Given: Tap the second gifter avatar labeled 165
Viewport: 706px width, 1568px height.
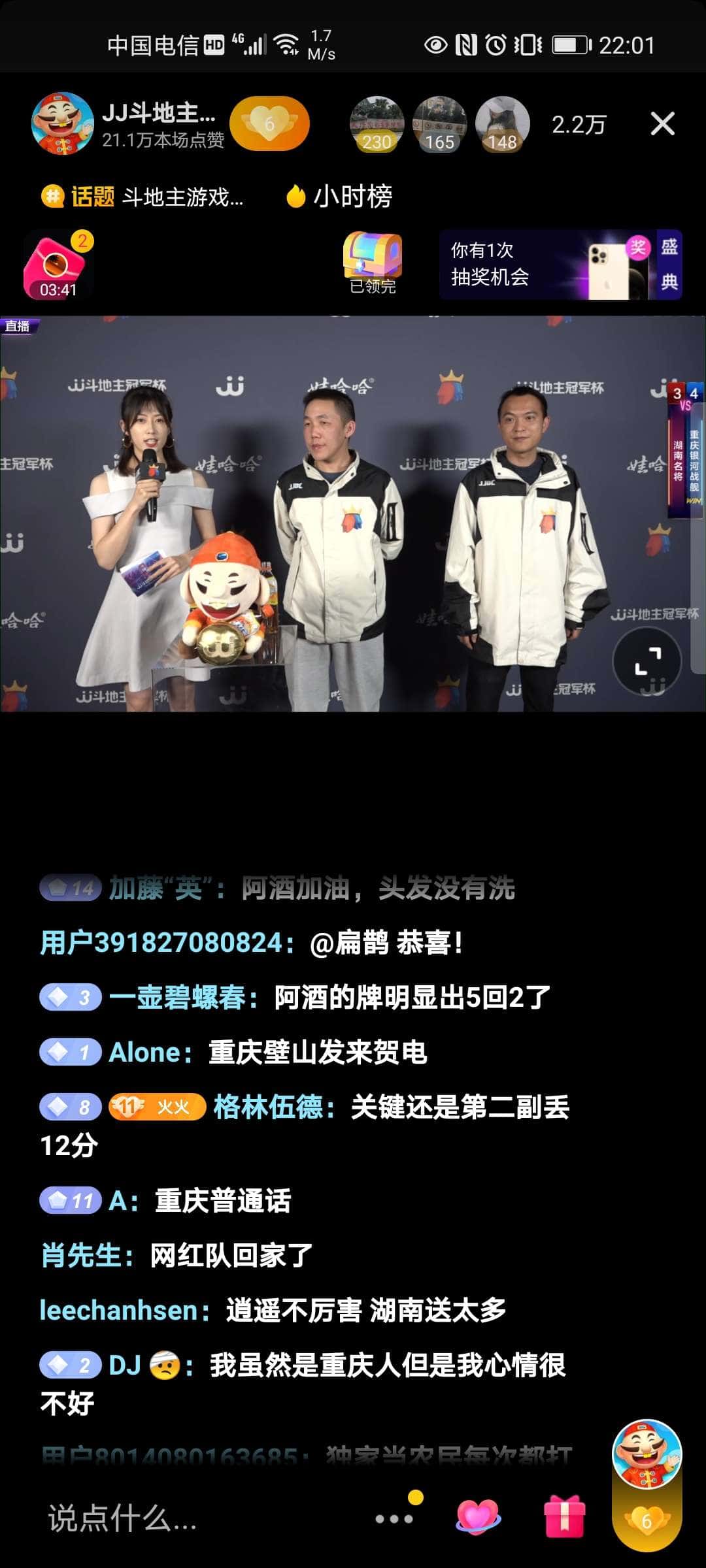Looking at the screenshot, I should click(439, 123).
